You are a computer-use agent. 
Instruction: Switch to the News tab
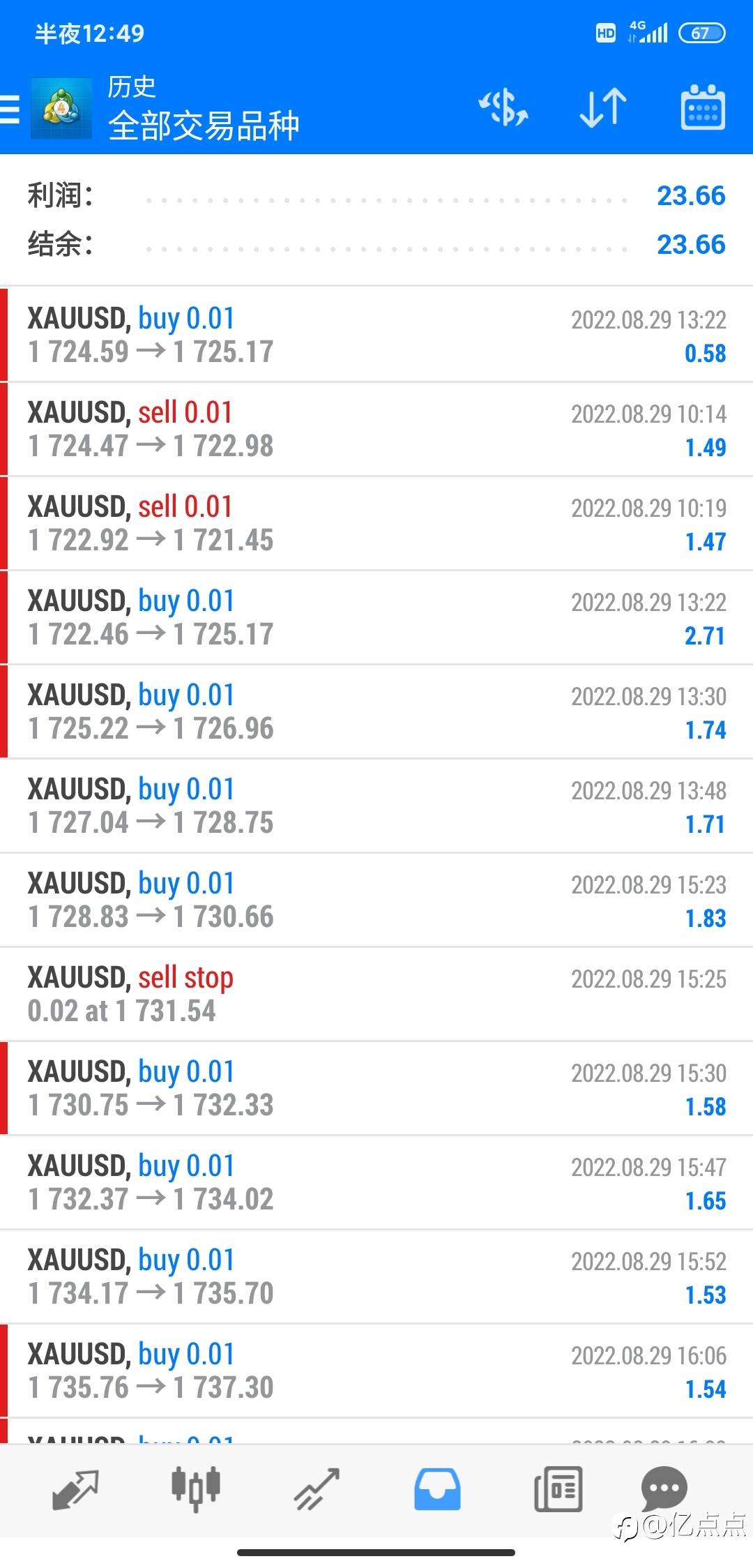[x=558, y=1489]
